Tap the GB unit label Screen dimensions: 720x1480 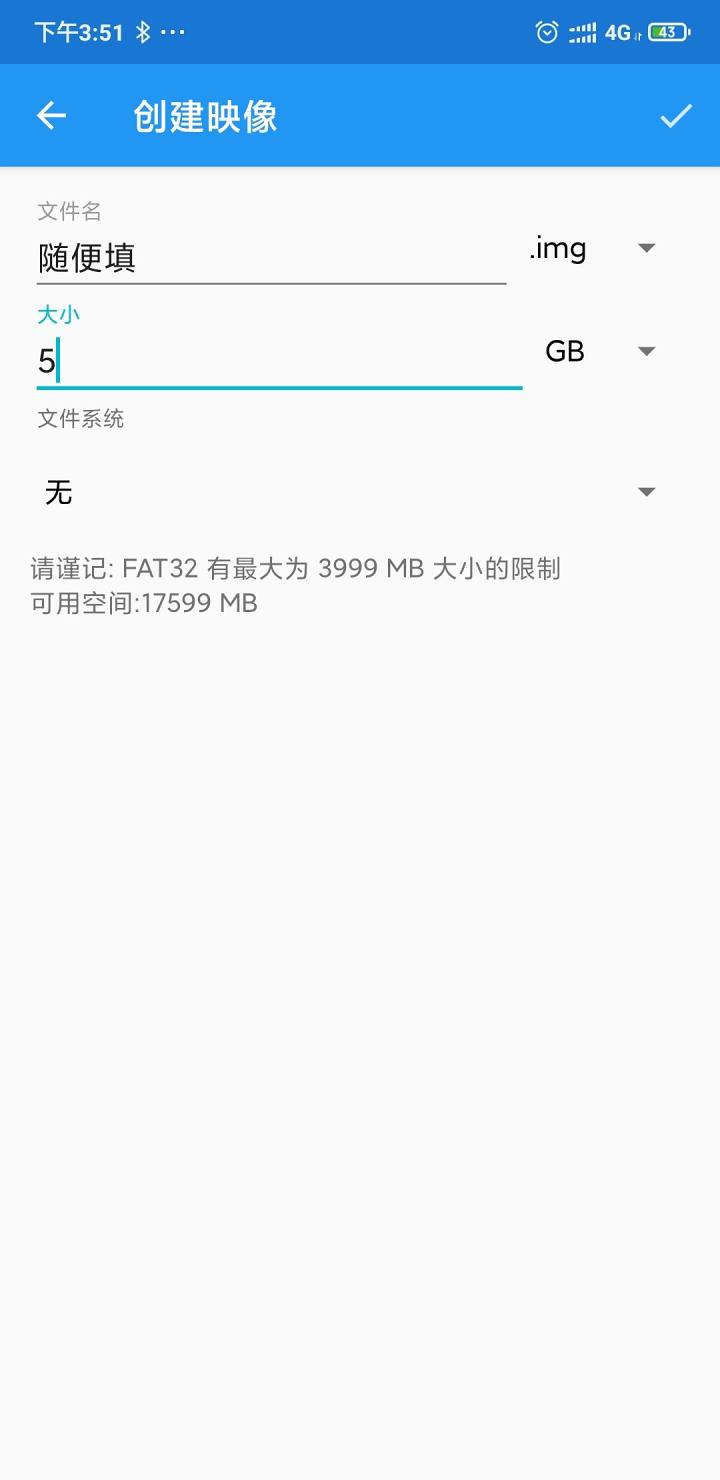(563, 351)
